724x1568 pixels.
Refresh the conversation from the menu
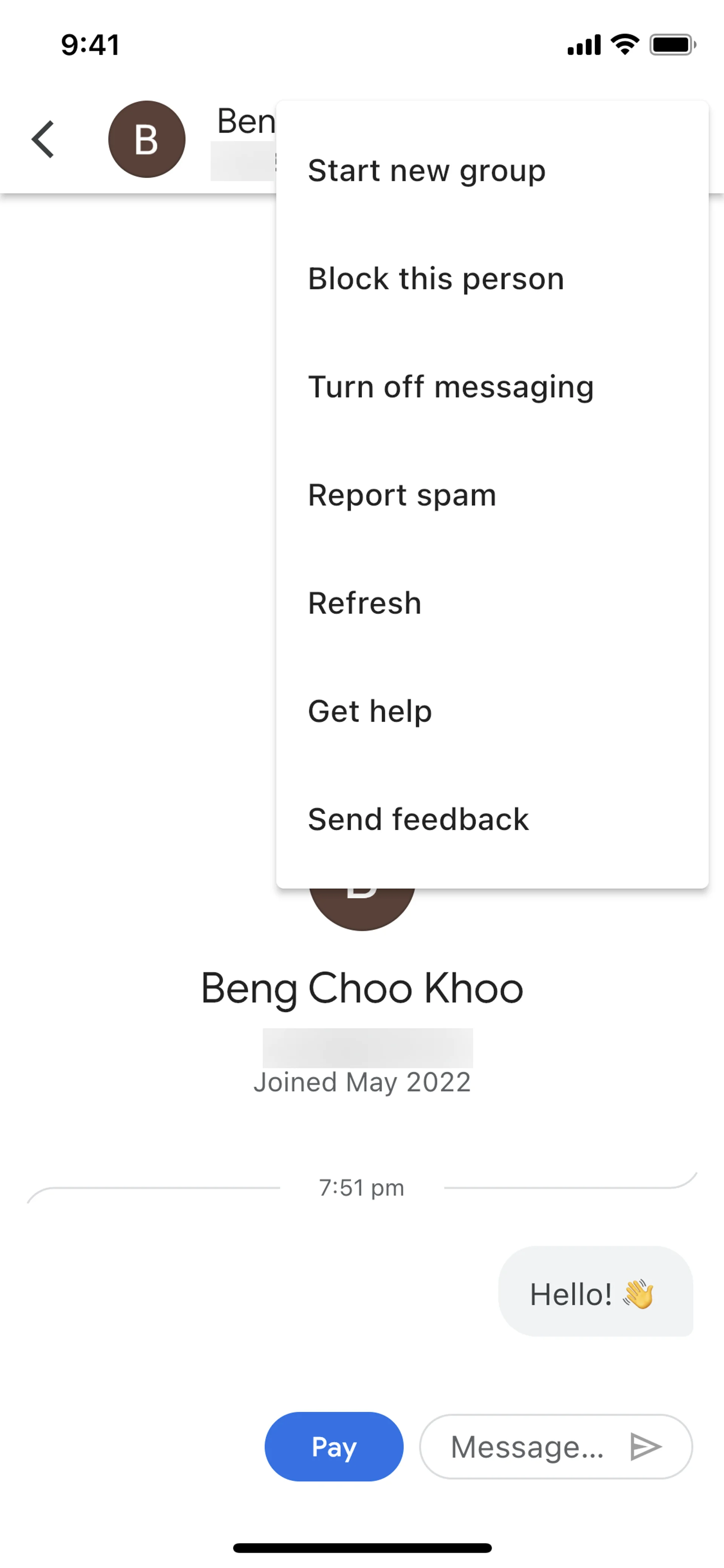492,603
